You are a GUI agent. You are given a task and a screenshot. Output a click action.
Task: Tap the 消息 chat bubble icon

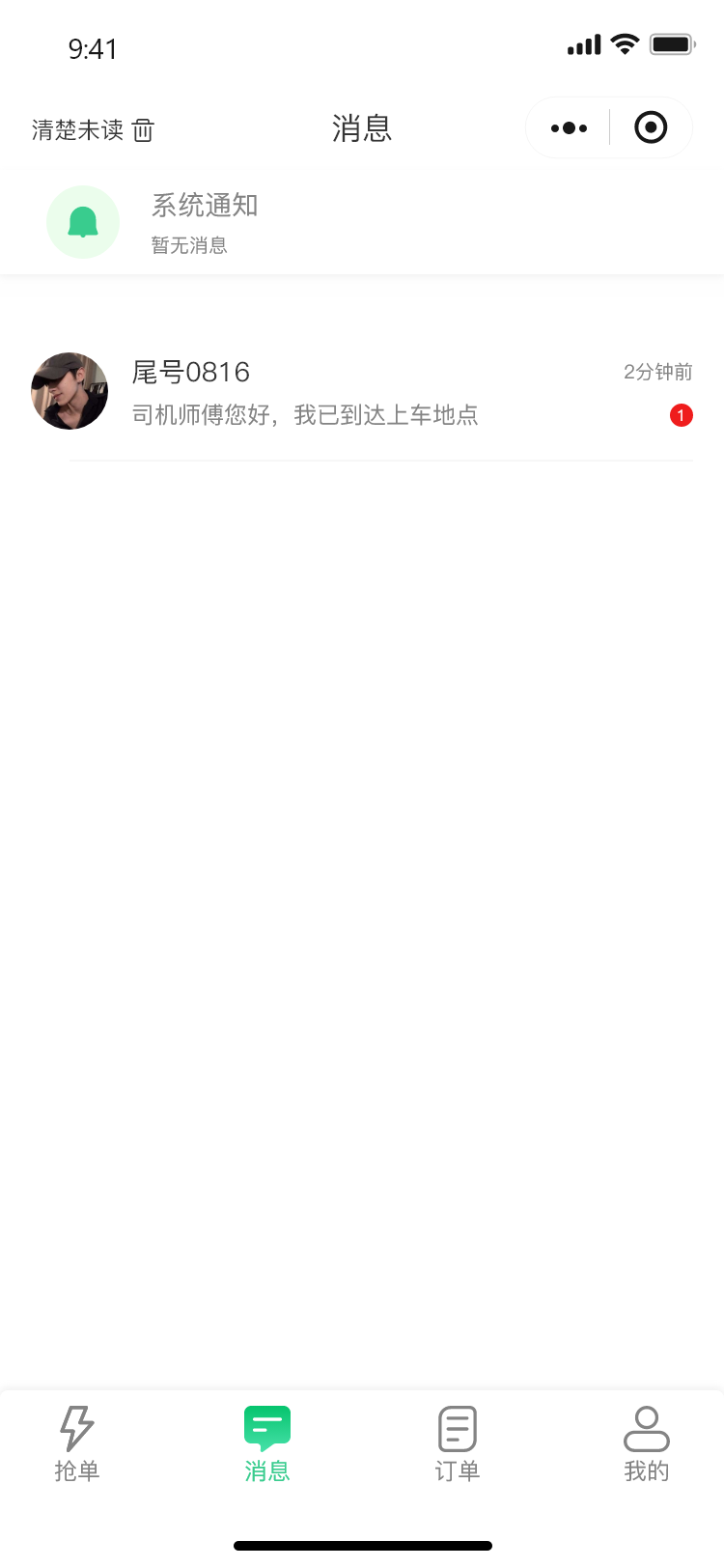pos(267,1424)
